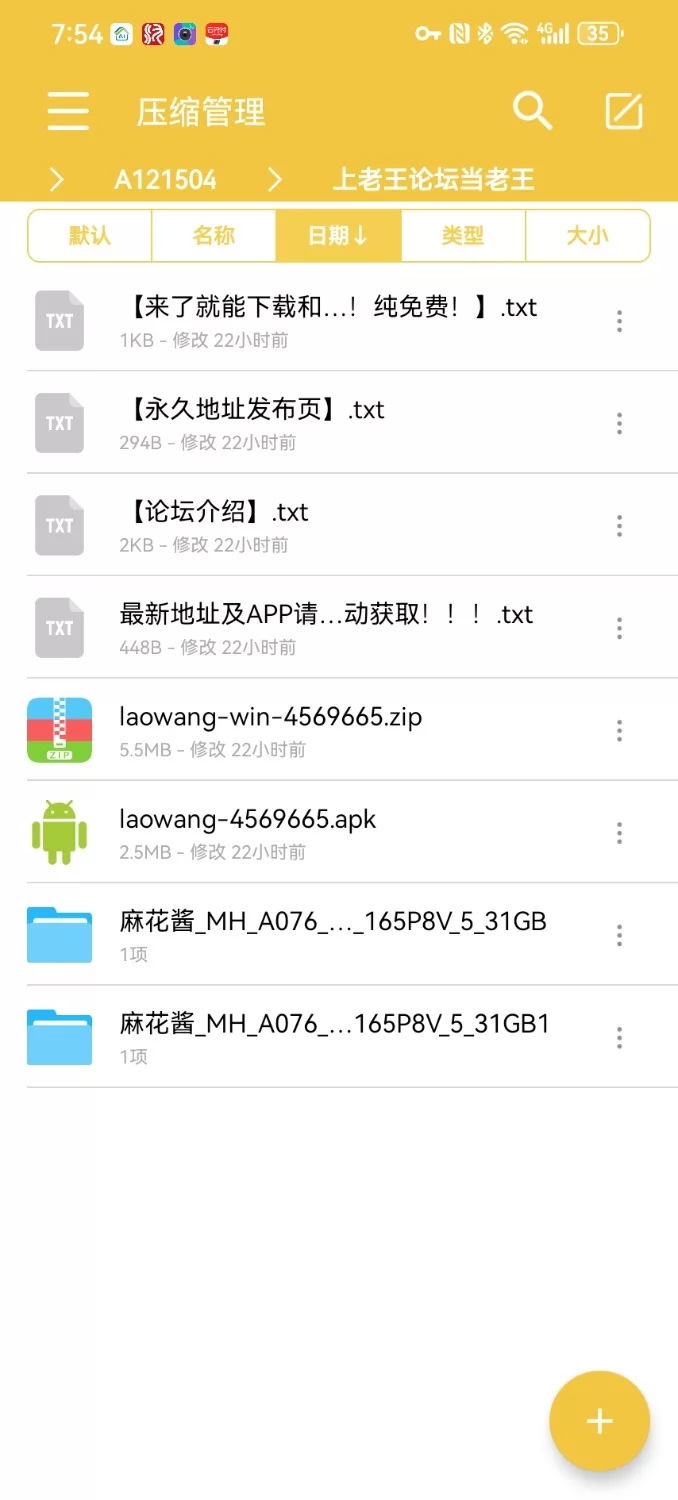Open the edit selection icon
The height and width of the screenshot is (1500, 678).
coord(624,111)
